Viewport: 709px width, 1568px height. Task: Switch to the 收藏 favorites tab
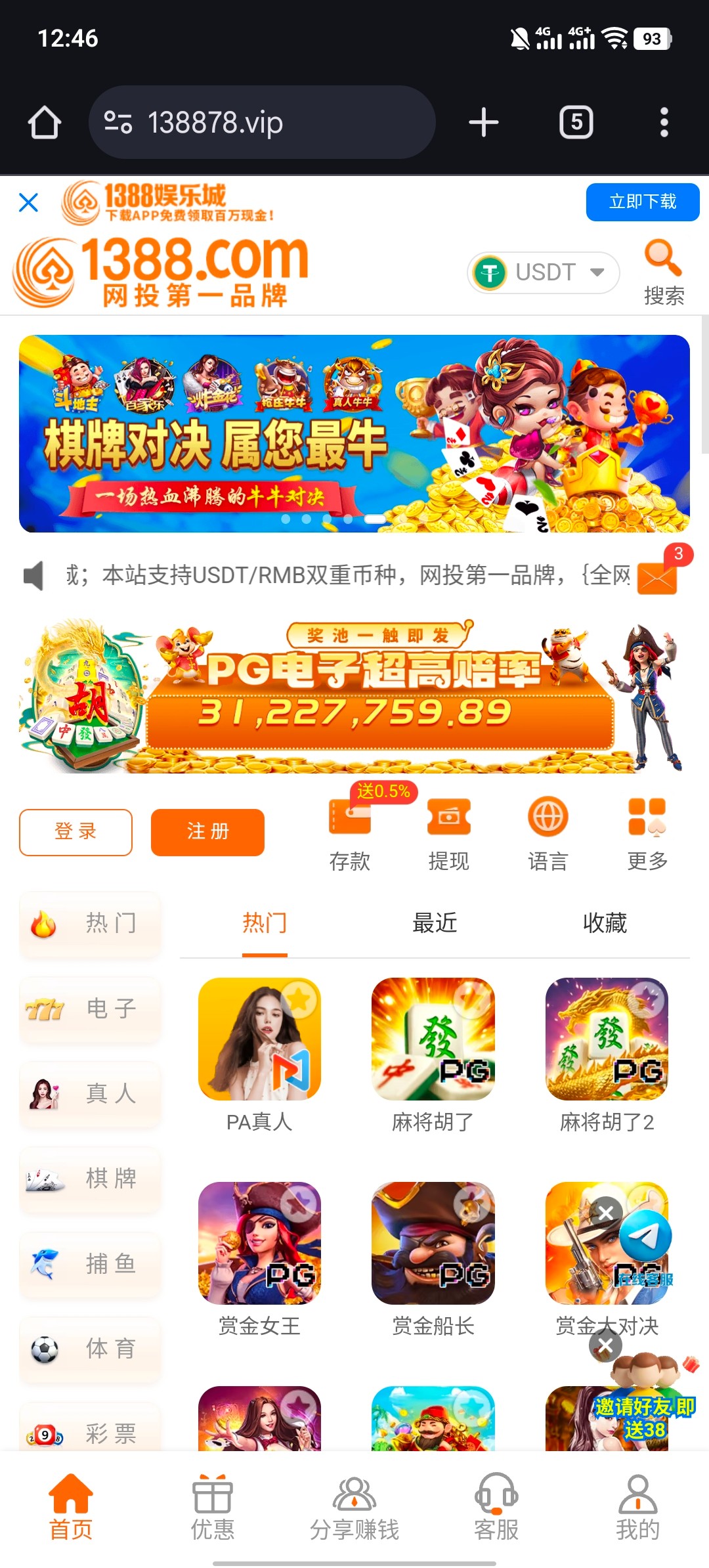coord(605,923)
